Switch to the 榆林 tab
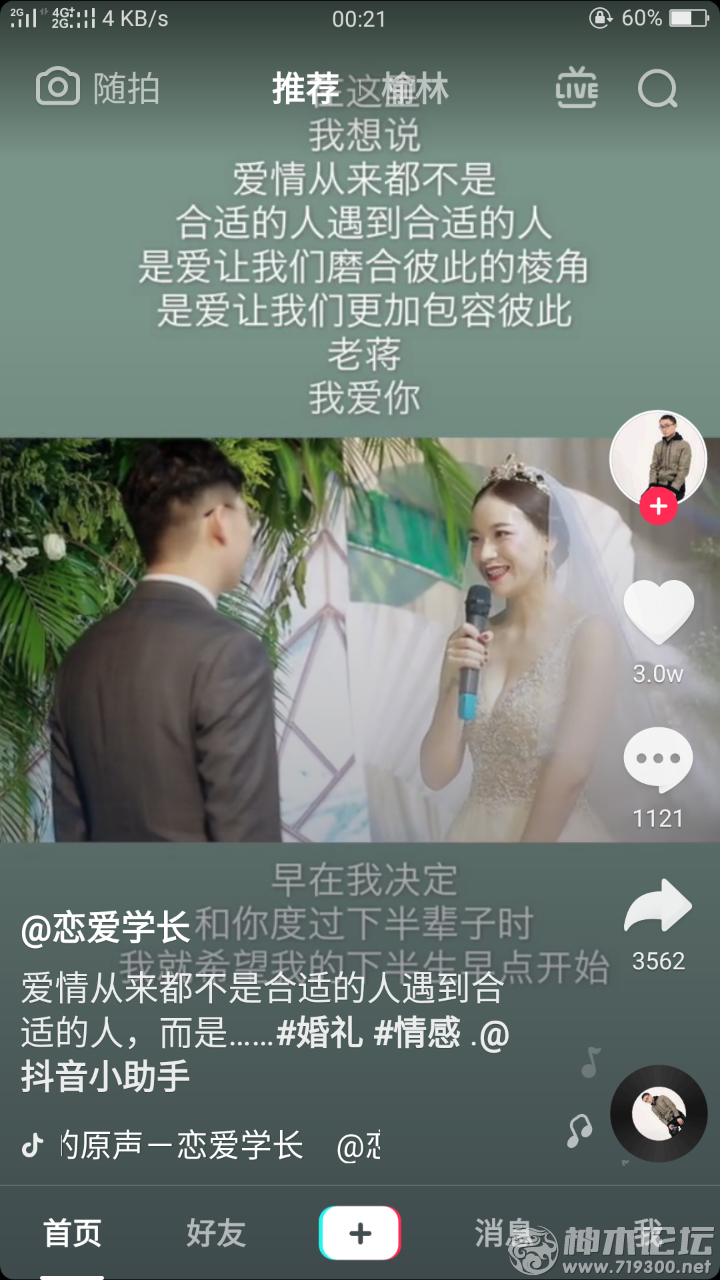This screenshot has width=720, height=1280. pyautogui.click(x=416, y=88)
